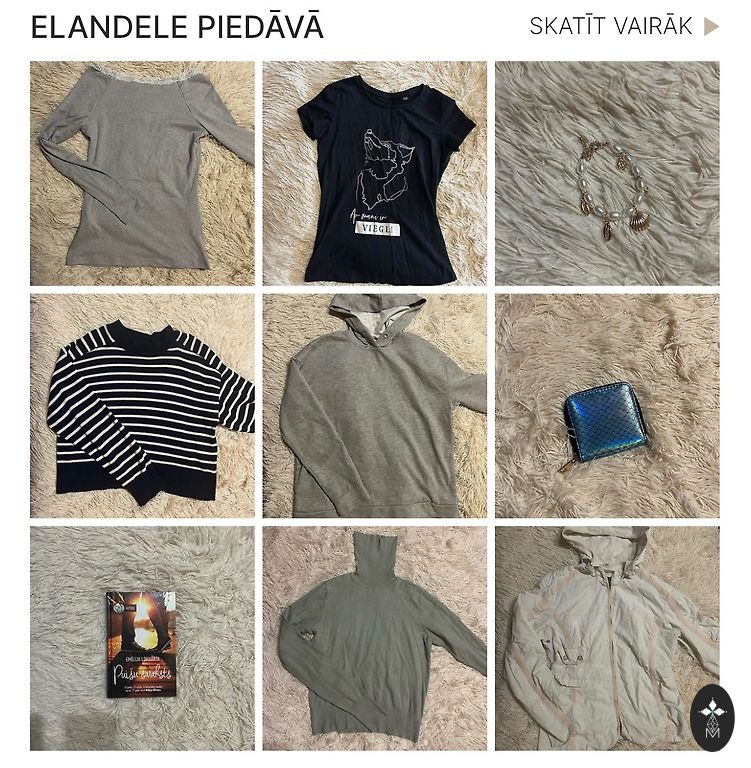This screenshot has width=751, height=768.
Task: Open the book listing
Action: (142, 638)
